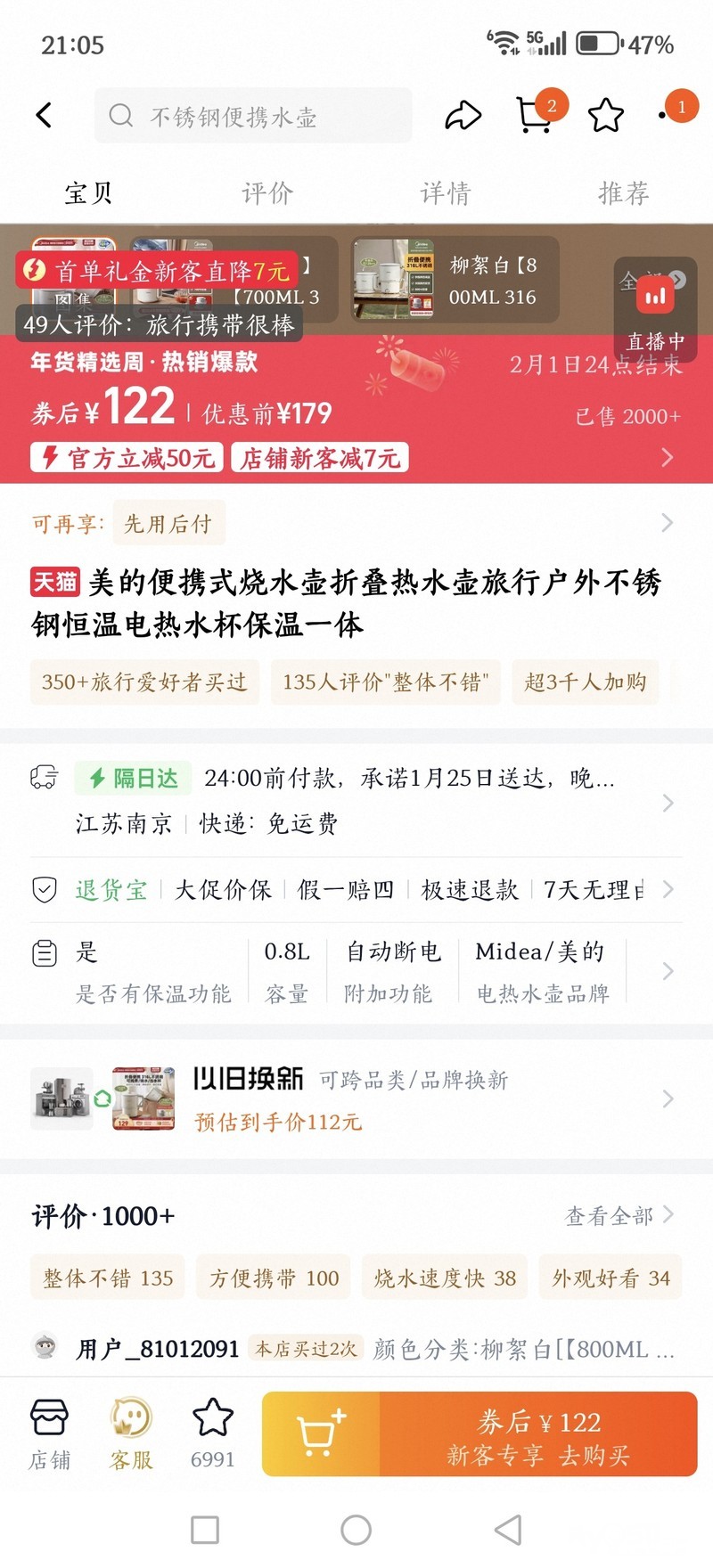Go back using the top-left arrow
Screen dimensions: 713x1568
click(45, 115)
